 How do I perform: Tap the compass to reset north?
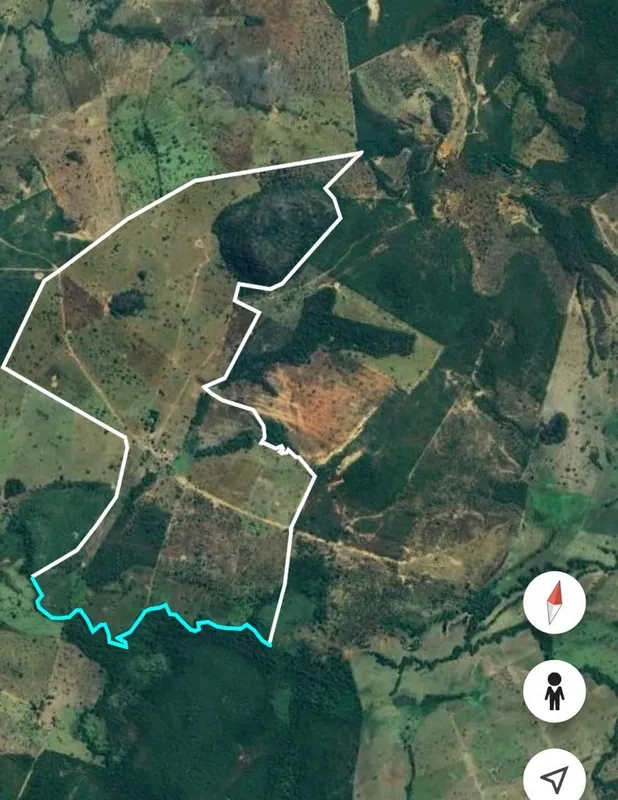click(x=554, y=604)
